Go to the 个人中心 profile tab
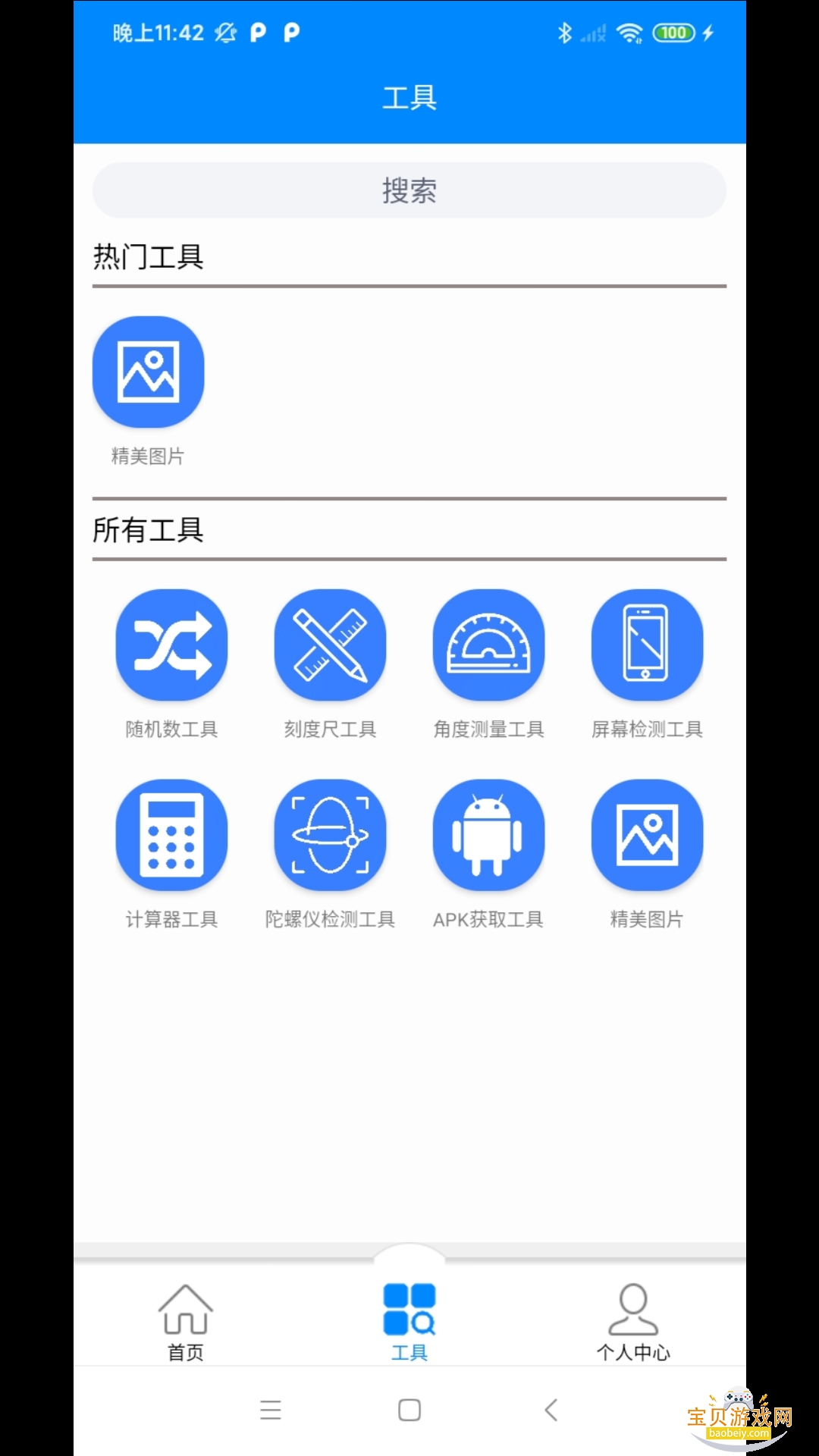This screenshot has width=819, height=1456. pyautogui.click(x=633, y=1320)
